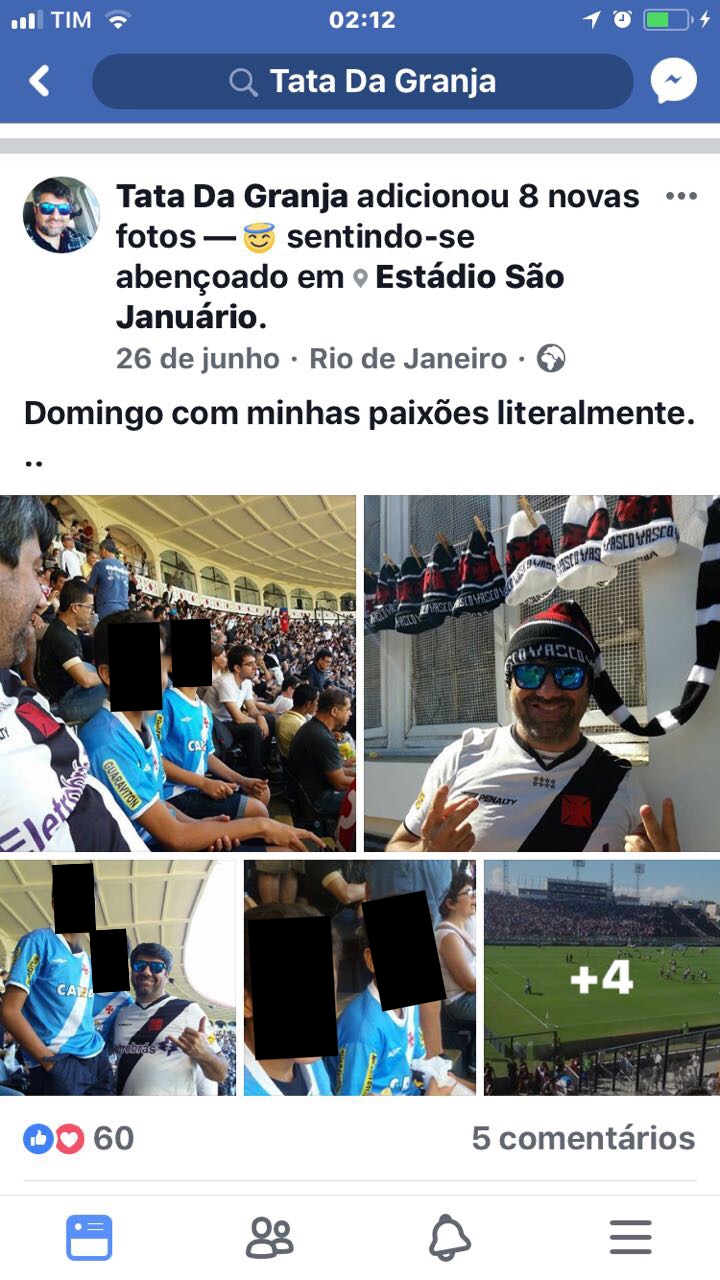See the 60 reactions on the post
This screenshot has width=720, height=1280.
point(80,1138)
